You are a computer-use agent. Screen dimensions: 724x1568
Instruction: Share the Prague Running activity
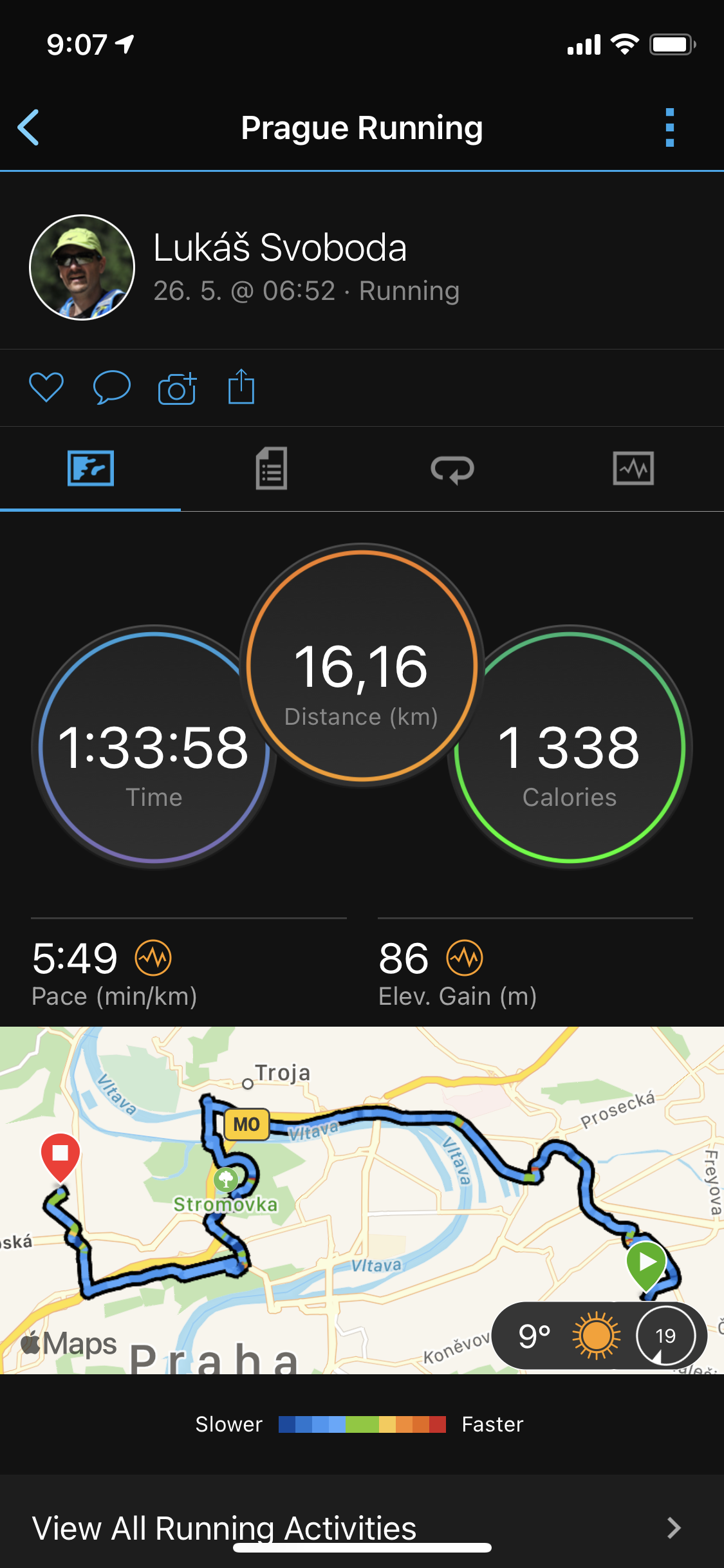pos(241,386)
